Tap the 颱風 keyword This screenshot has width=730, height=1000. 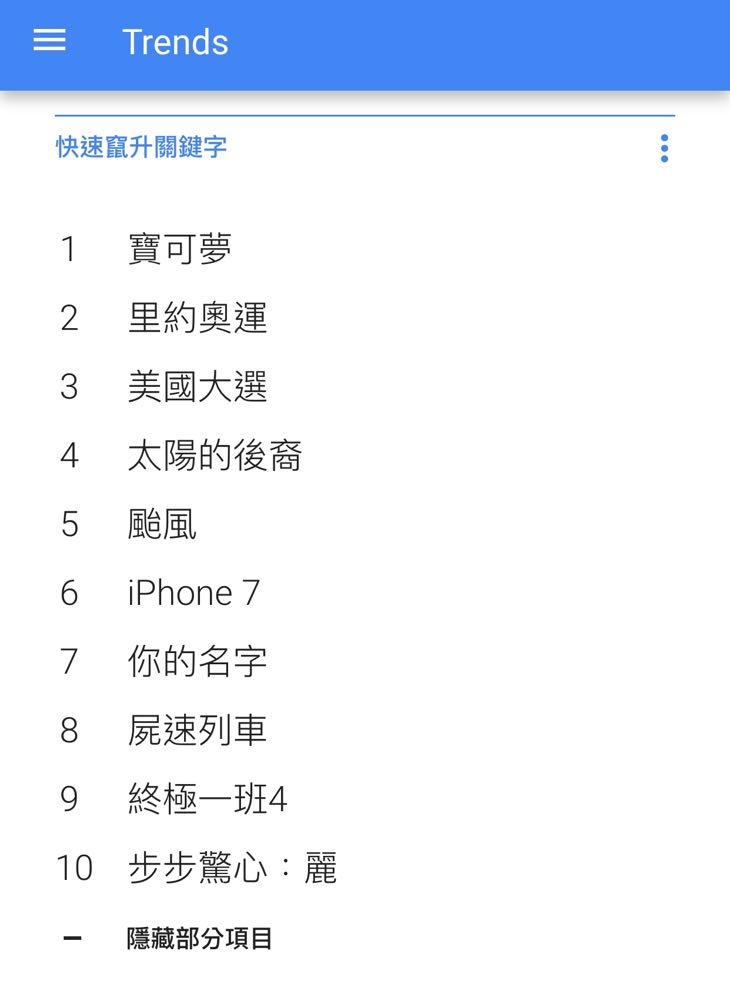point(162,524)
